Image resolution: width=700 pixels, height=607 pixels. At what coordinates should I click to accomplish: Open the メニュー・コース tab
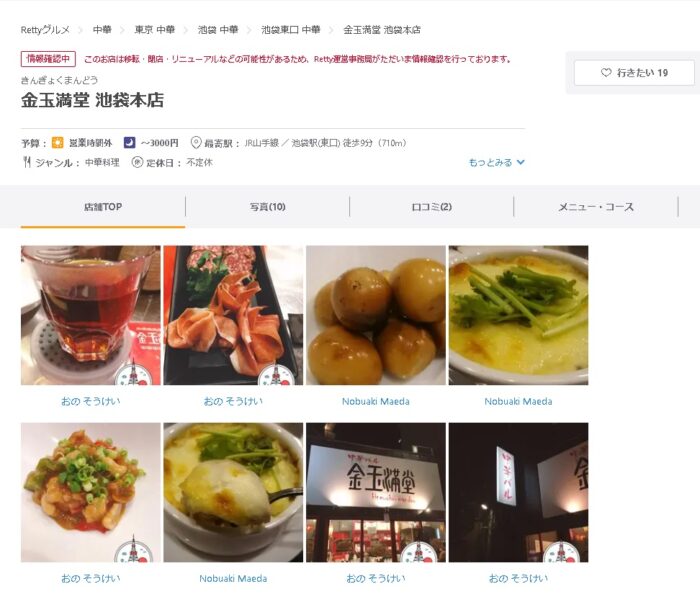[595, 207]
